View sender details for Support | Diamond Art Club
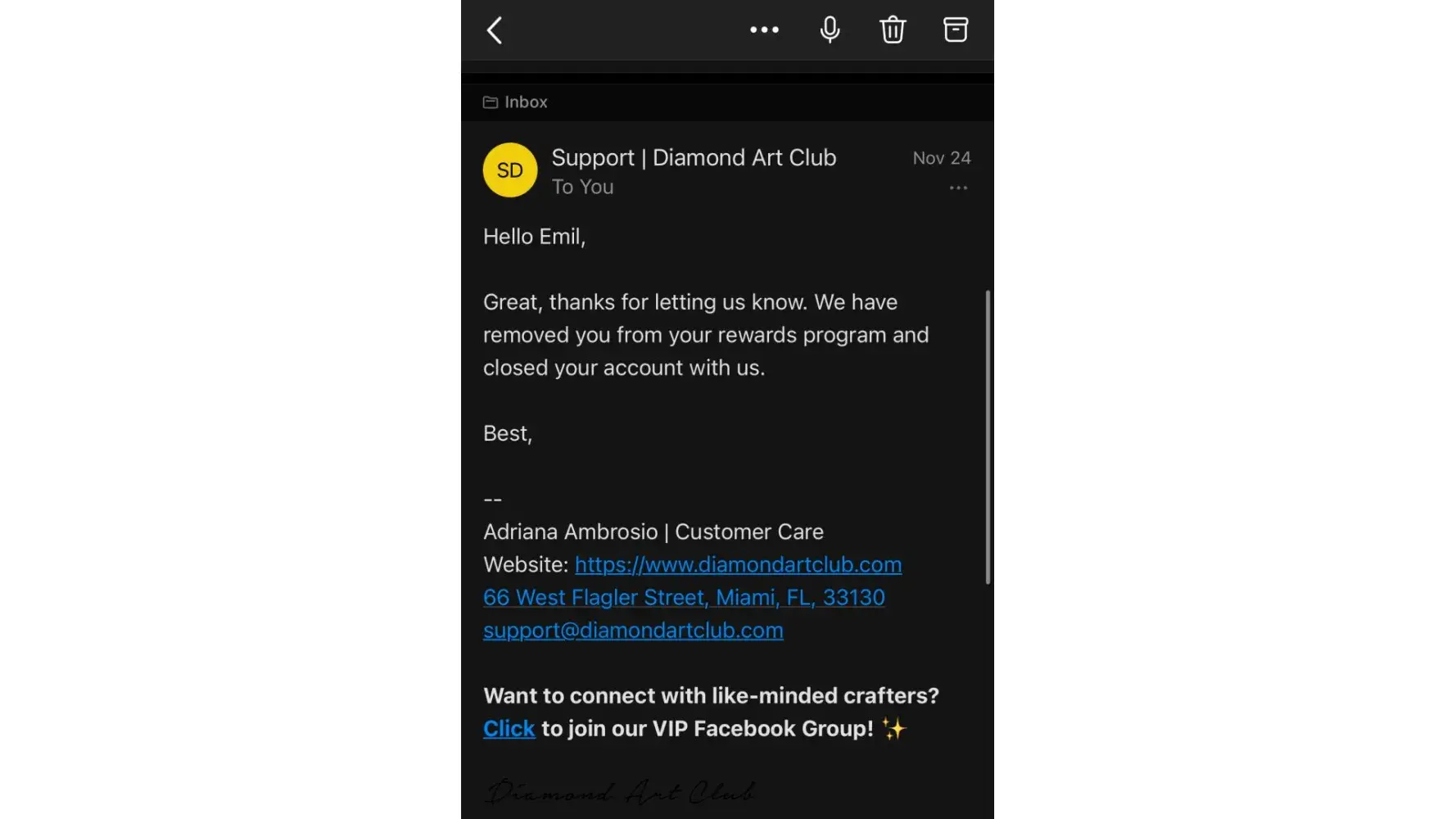 pyautogui.click(x=693, y=158)
